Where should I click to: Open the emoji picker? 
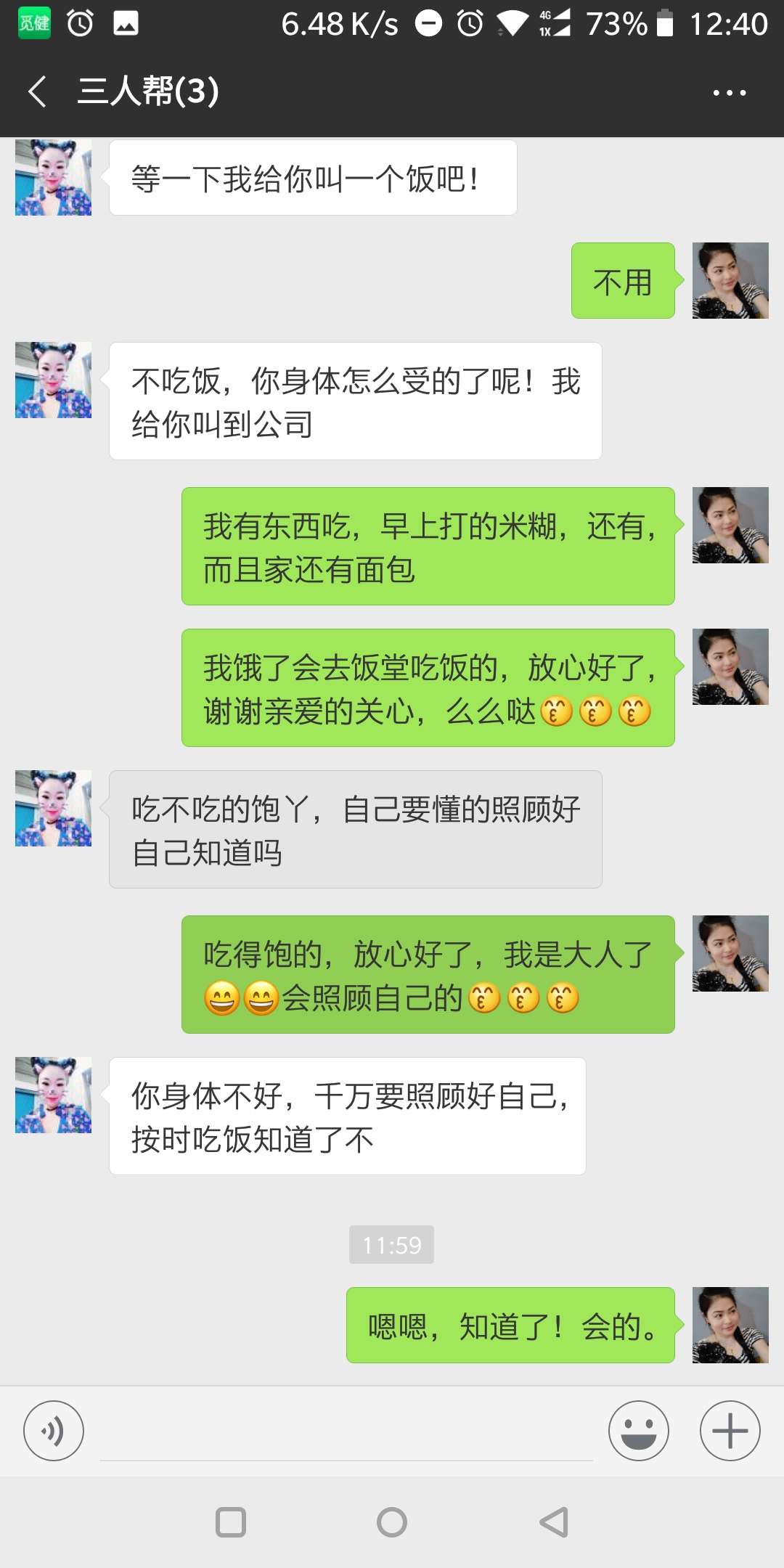click(x=638, y=1431)
